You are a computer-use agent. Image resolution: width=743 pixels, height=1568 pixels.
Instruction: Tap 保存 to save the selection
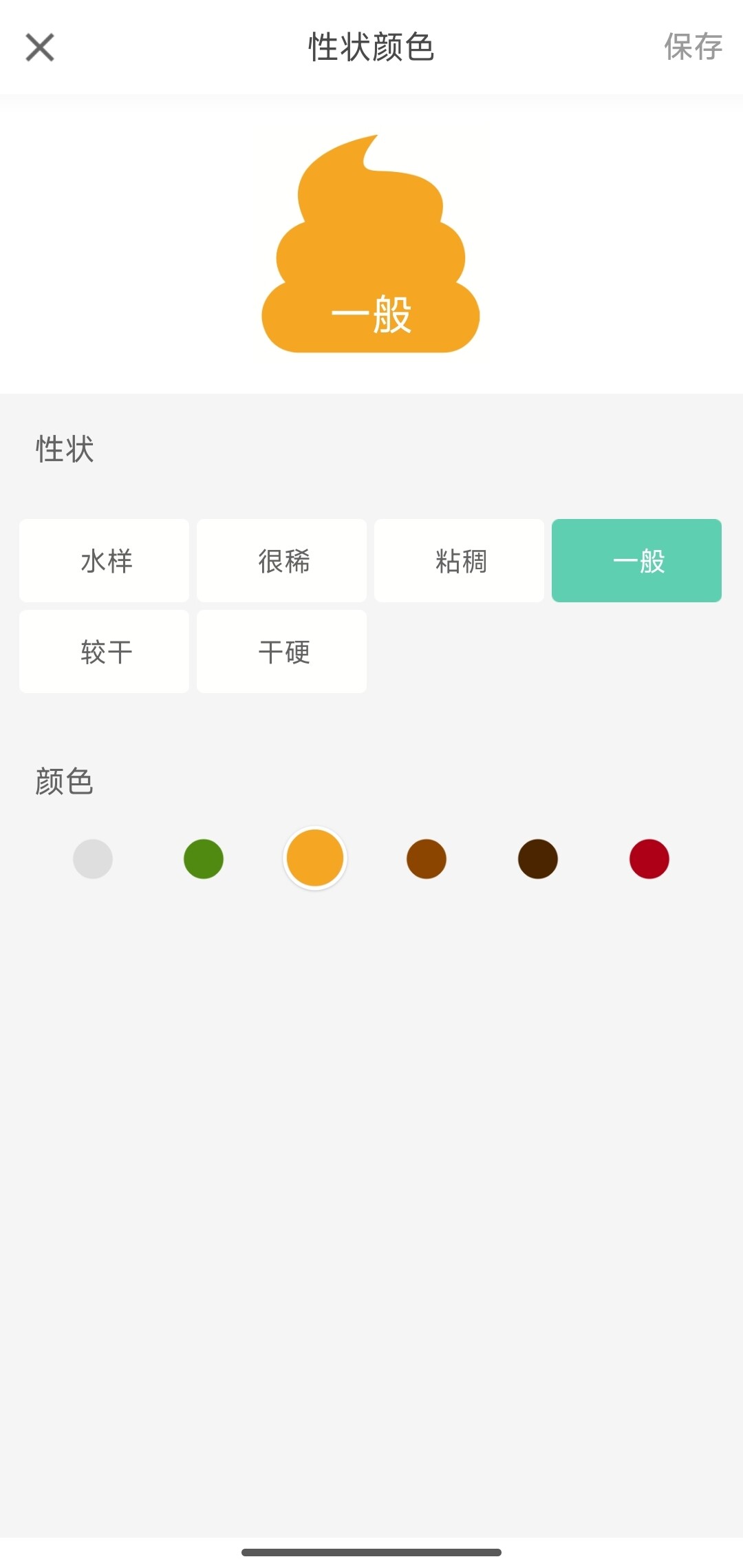[692, 47]
